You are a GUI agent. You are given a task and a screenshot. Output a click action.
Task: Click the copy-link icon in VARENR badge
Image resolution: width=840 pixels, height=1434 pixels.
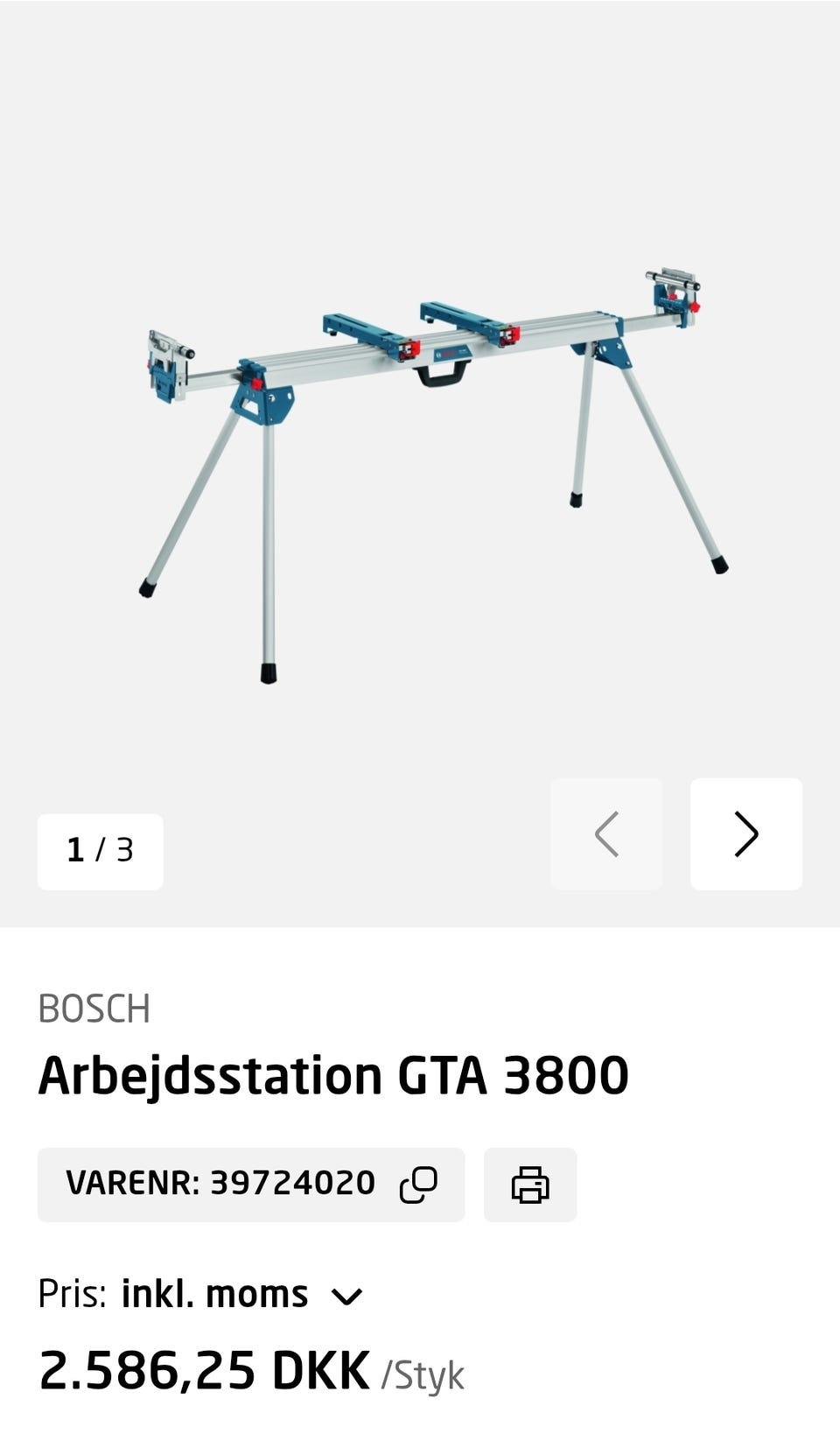point(419,1184)
